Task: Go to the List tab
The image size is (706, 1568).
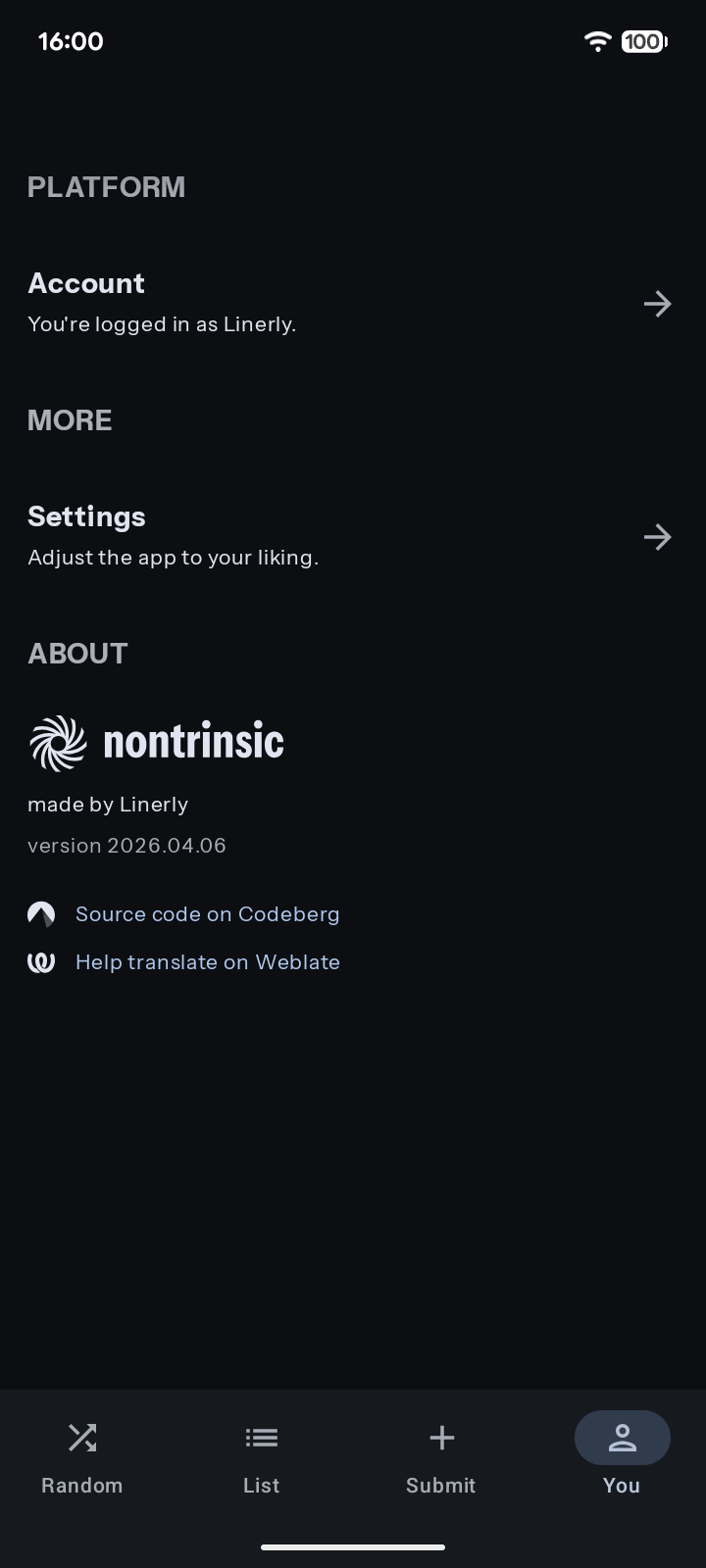Action: (x=262, y=1457)
